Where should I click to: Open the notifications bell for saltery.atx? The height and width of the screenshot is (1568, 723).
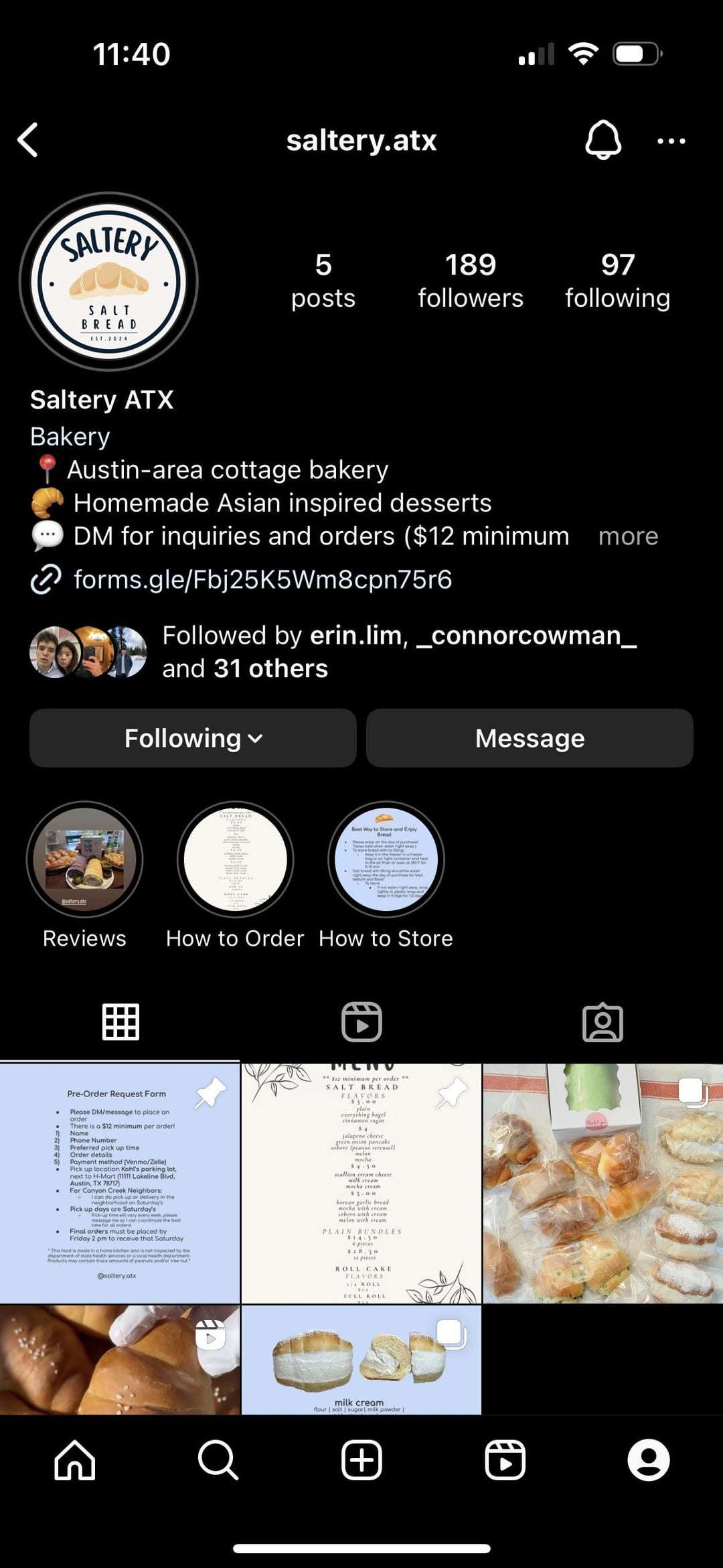(603, 140)
